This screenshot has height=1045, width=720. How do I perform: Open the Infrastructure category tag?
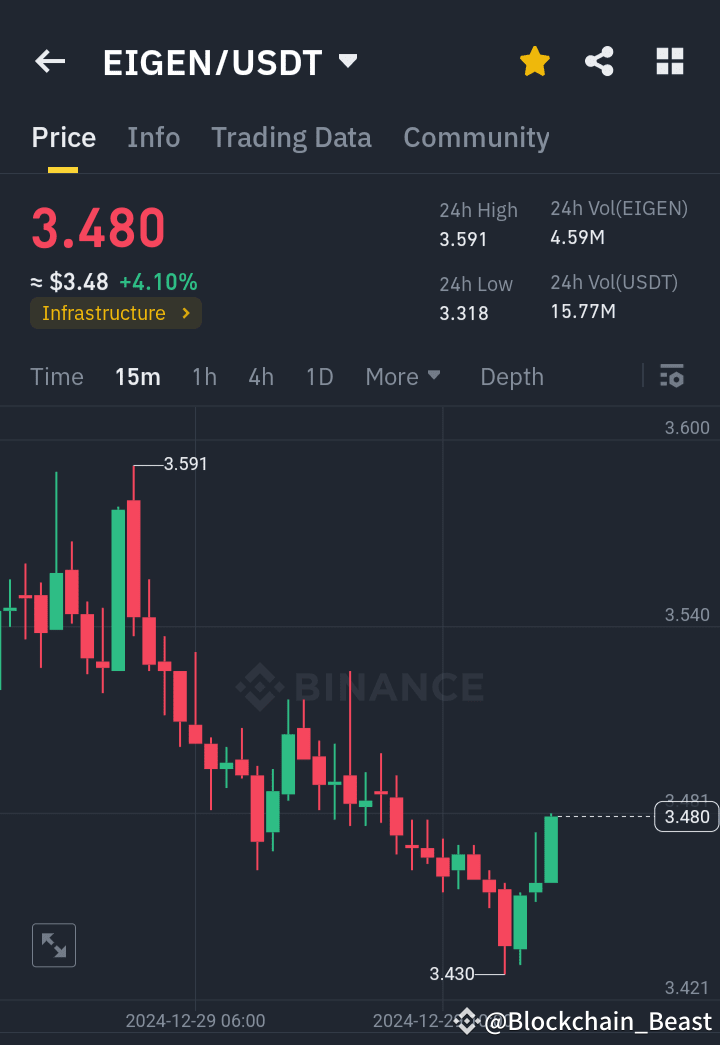pos(115,313)
